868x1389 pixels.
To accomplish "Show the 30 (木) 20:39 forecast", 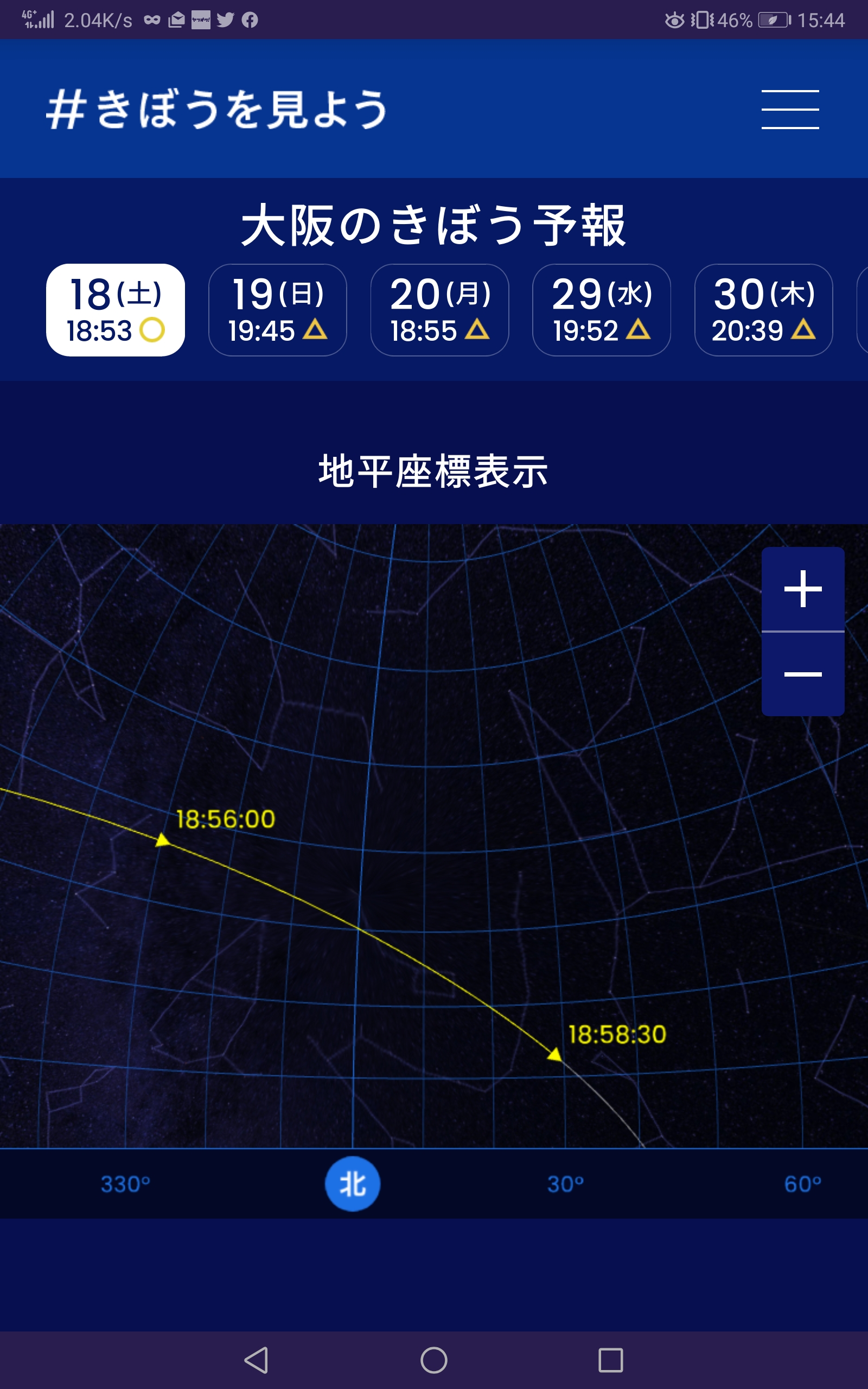I will pyautogui.click(x=763, y=310).
